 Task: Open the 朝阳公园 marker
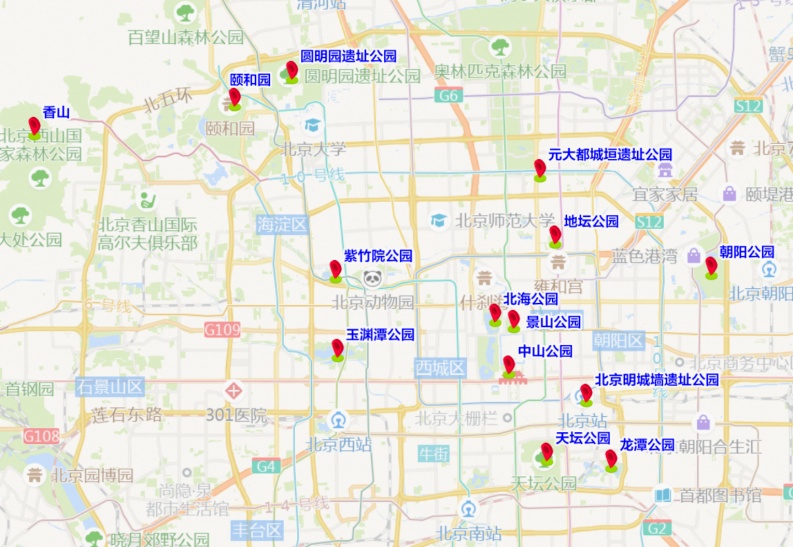711,266
